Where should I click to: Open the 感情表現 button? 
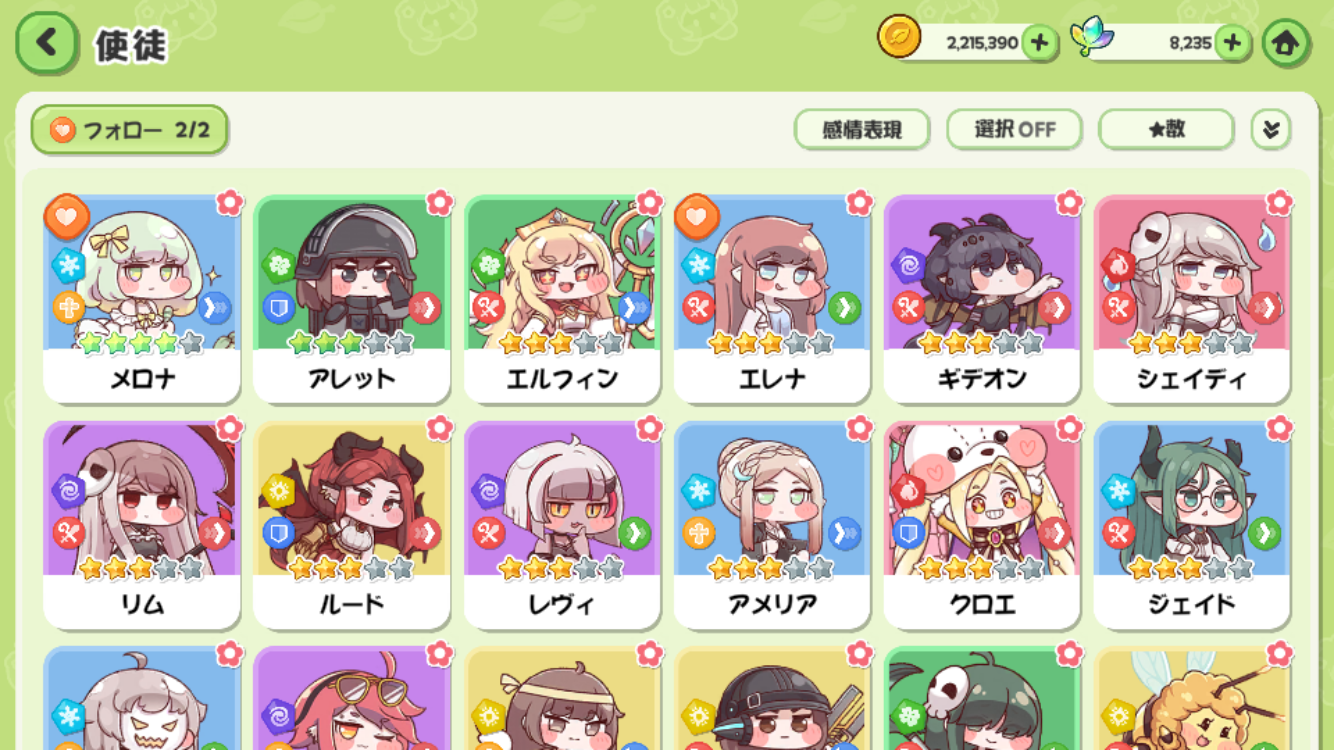[x=861, y=130]
